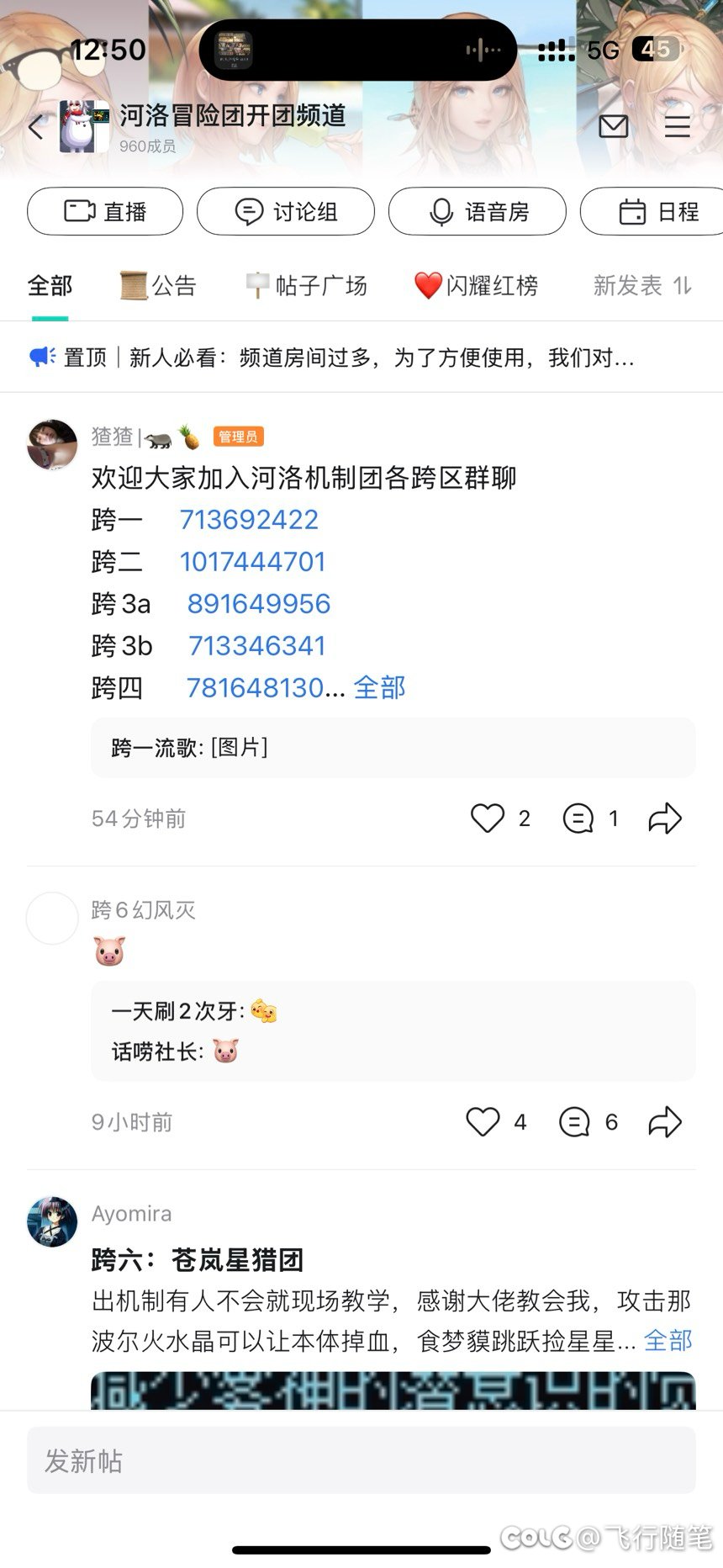This screenshot has height=1568, width=723.
Task: Open the 讨论组 discussion groups
Action: click(286, 211)
